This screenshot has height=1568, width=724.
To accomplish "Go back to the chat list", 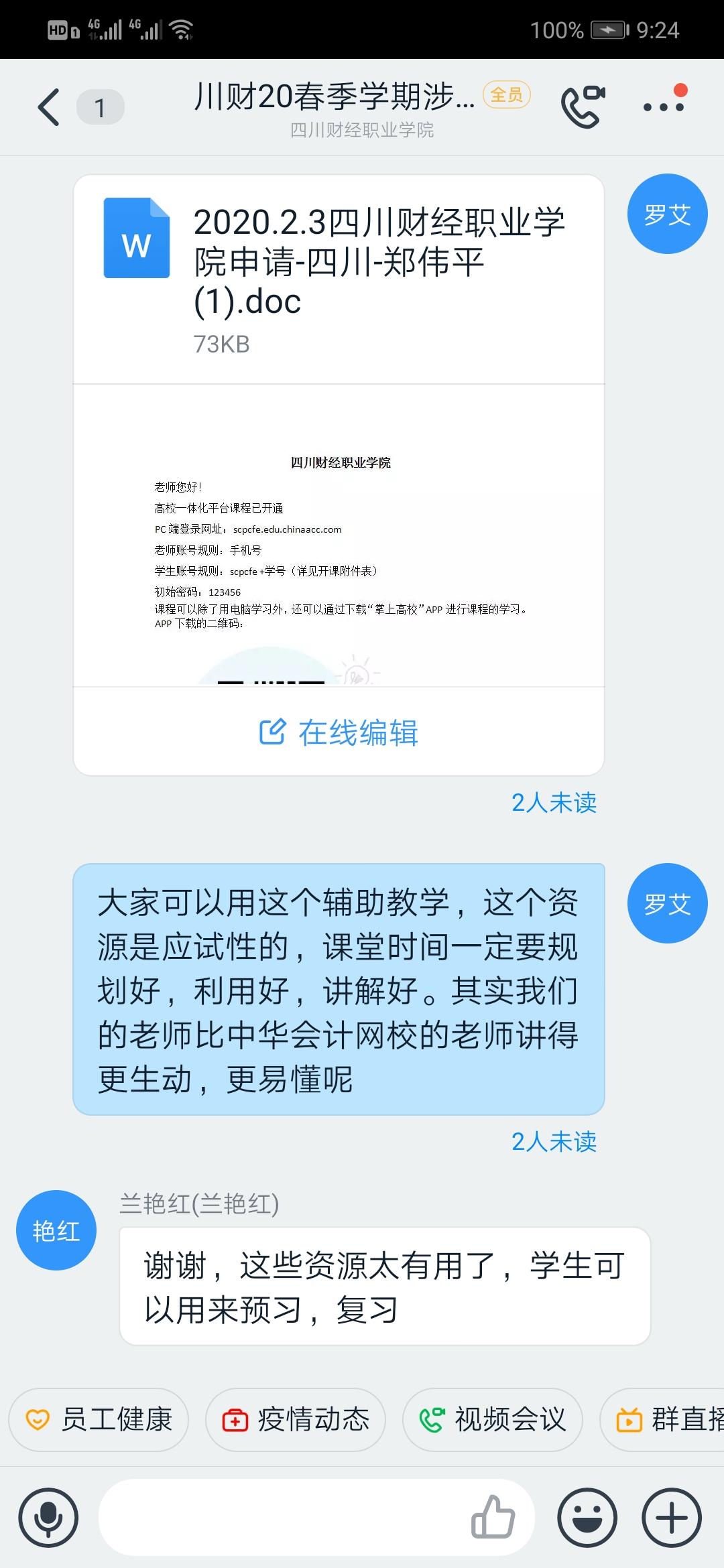I will click(x=49, y=107).
